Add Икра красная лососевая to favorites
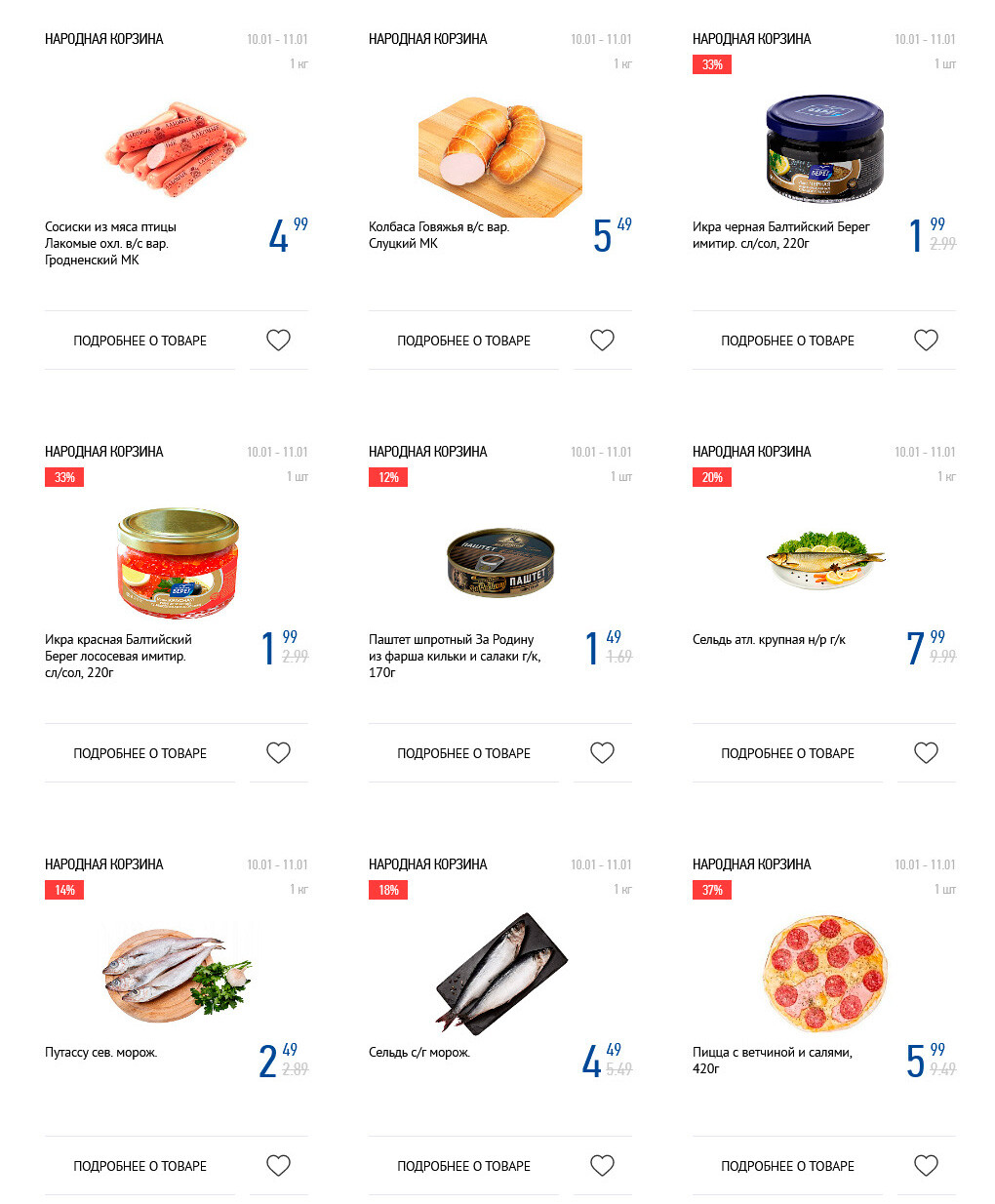The width and height of the screenshot is (995, 1204). click(x=278, y=753)
